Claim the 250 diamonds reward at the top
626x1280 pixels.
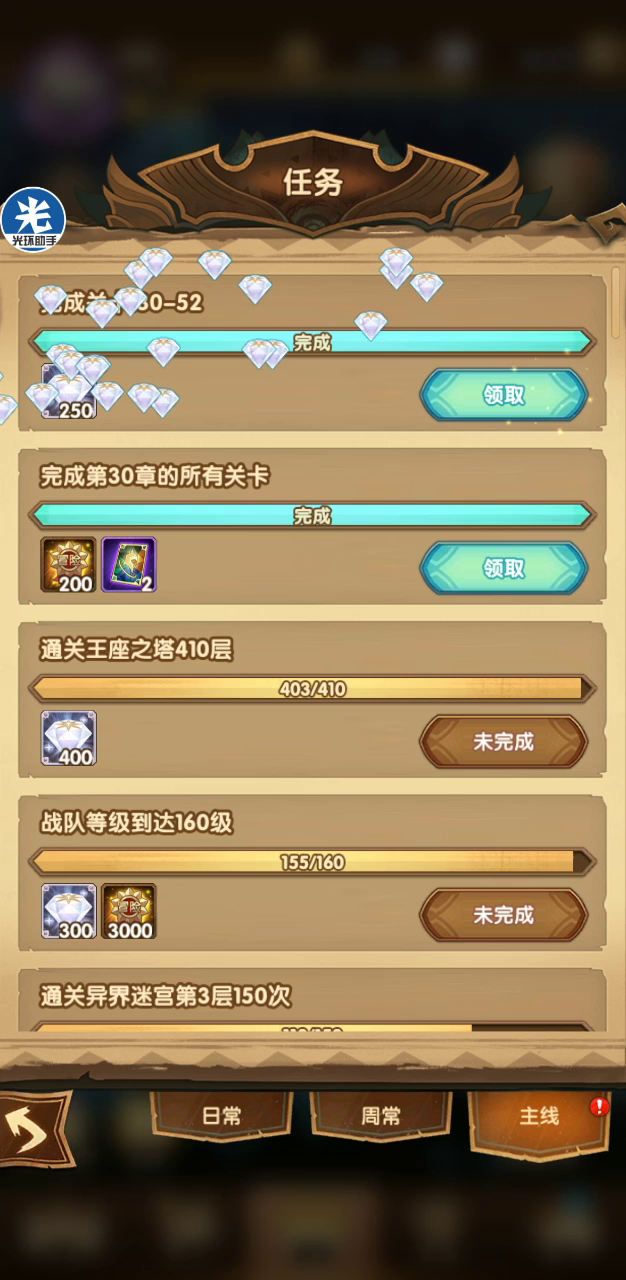[503, 395]
